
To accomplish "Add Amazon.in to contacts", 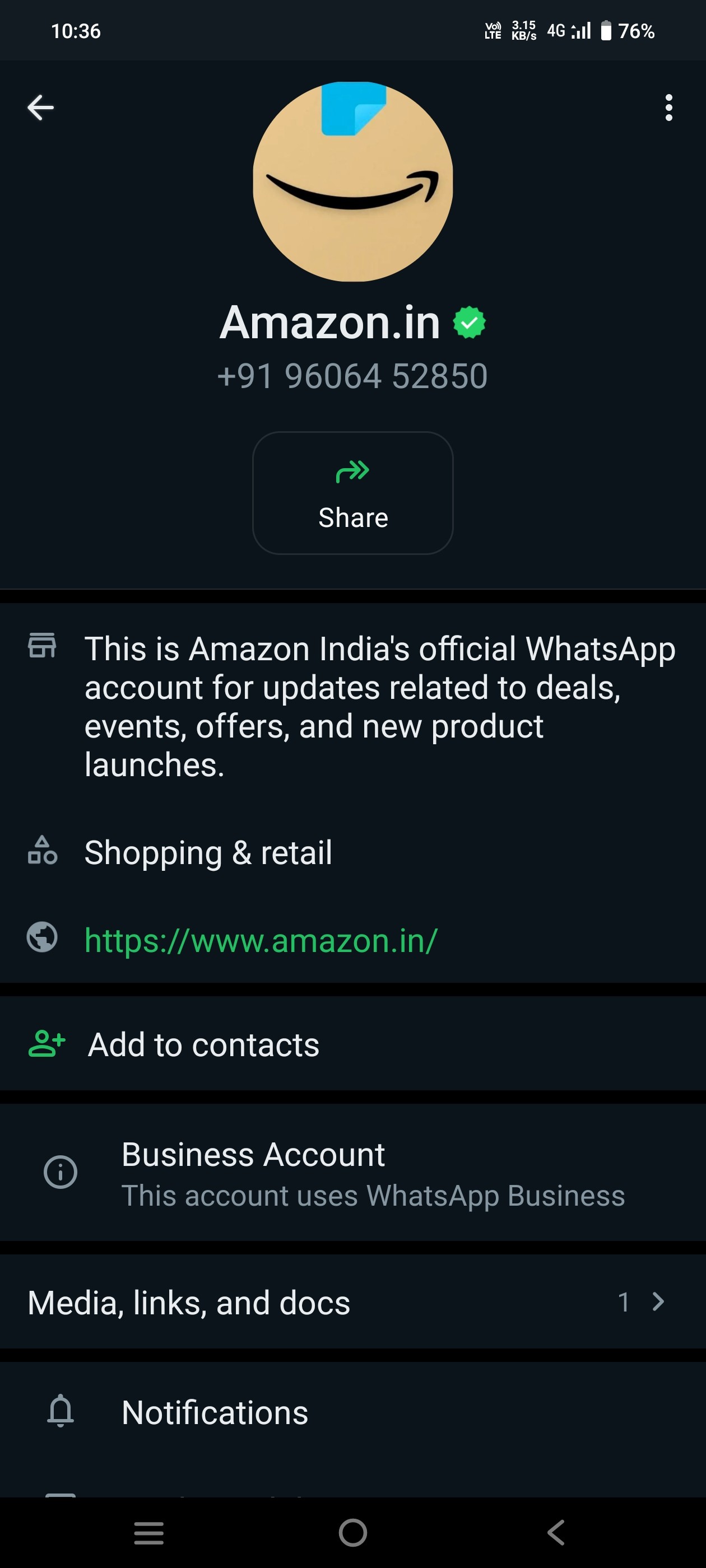I will (x=203, y=1045).
